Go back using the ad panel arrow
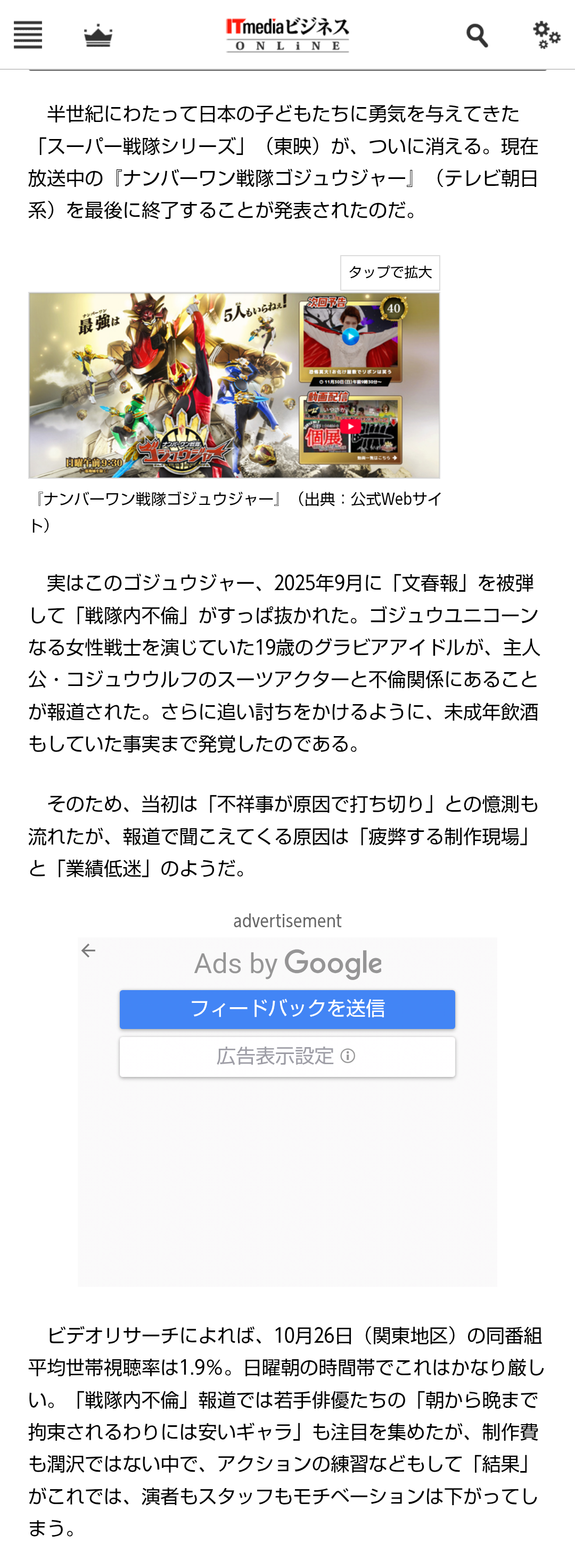Screen dimensions: 575x1568 89,950
